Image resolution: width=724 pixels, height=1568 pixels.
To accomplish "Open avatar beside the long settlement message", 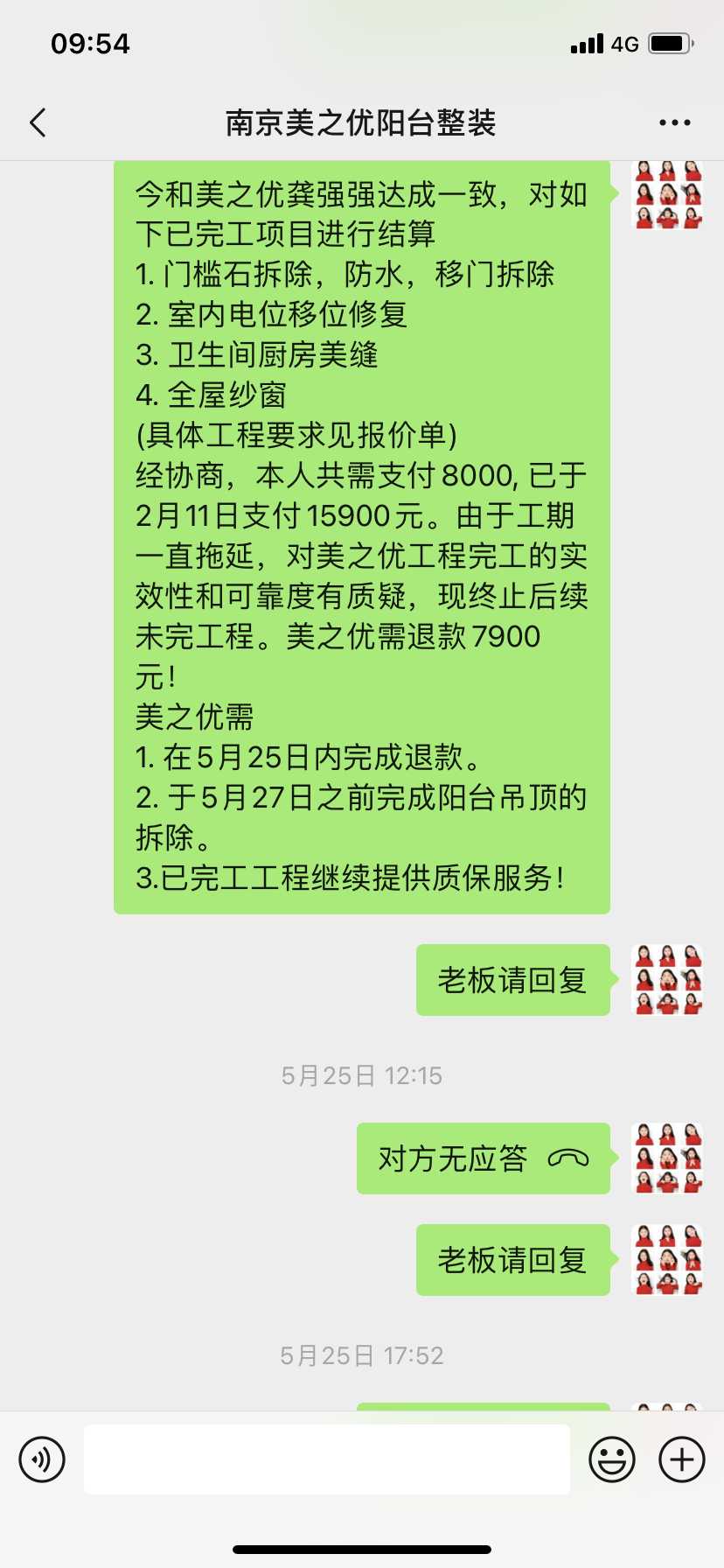I will tap(667, 195).
